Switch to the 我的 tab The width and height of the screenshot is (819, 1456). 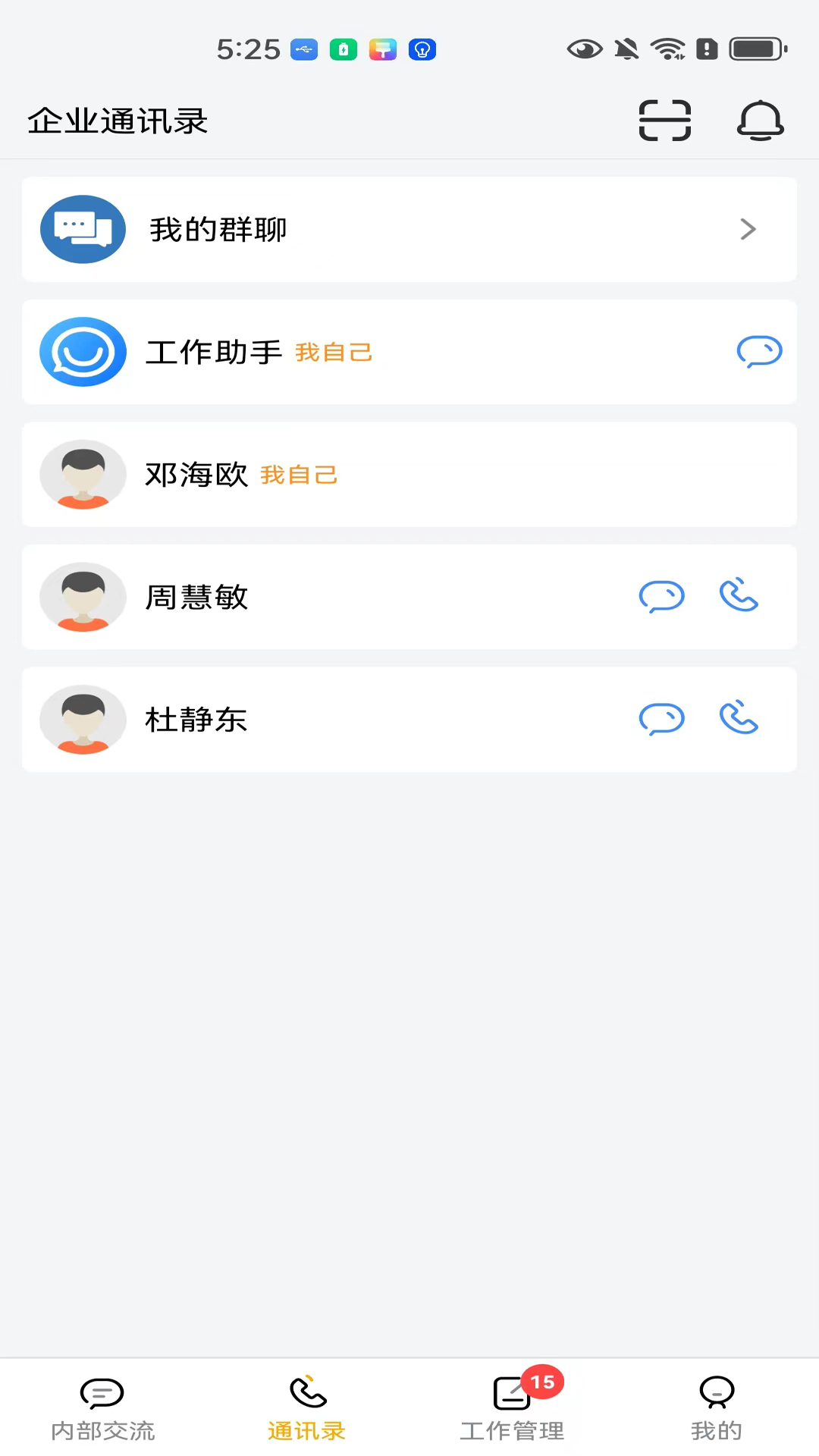(x=716, y=1409)
